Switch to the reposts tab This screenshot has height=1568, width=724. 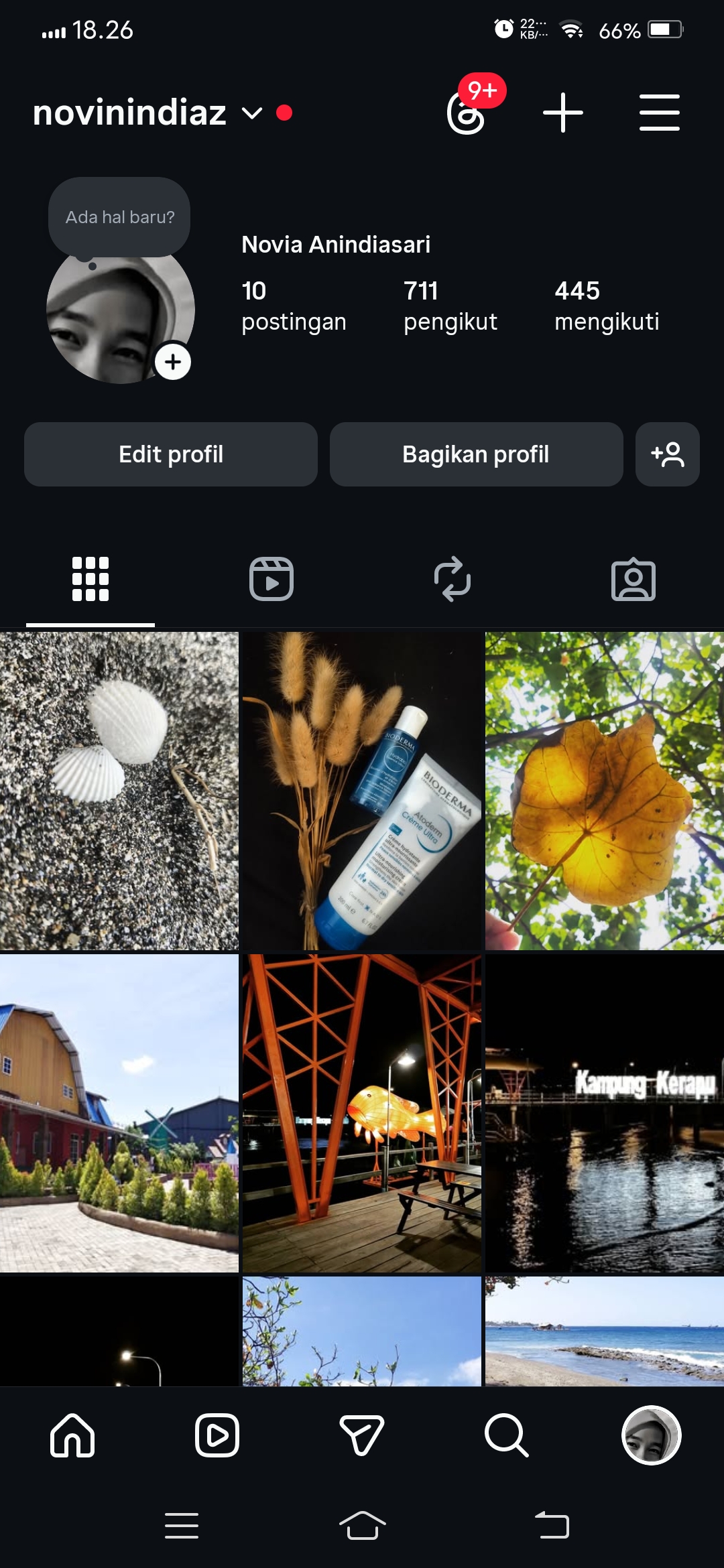(x=452, y=579)
